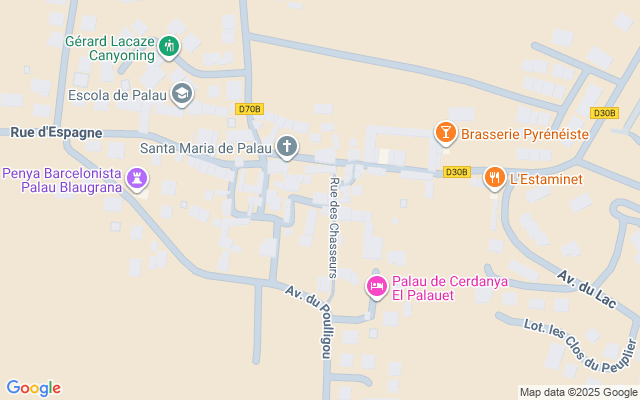640x400 pixels.
Task: Open Palau de Cerdanya El Palauet hotel marker
Action: (377, 288)
